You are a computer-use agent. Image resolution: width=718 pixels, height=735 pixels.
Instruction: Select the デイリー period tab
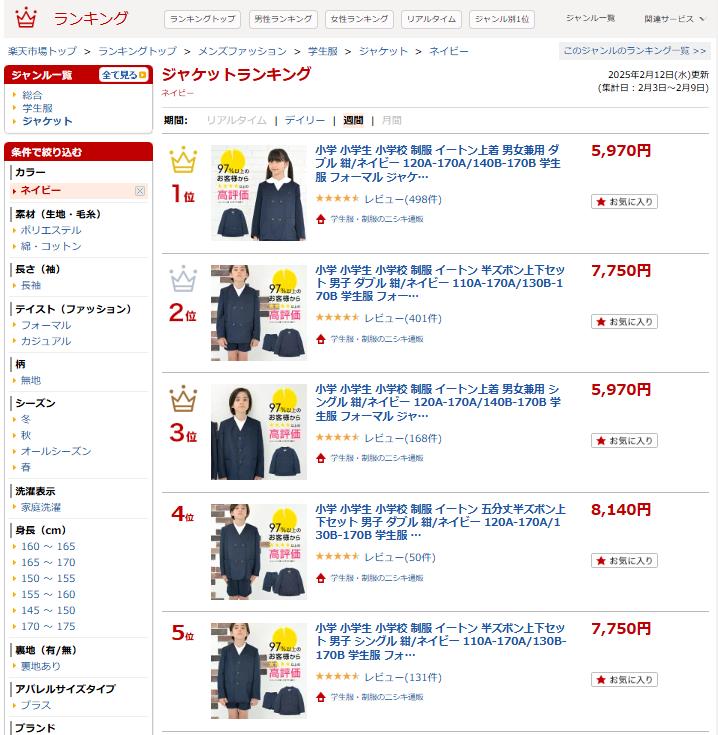(305, 120)
